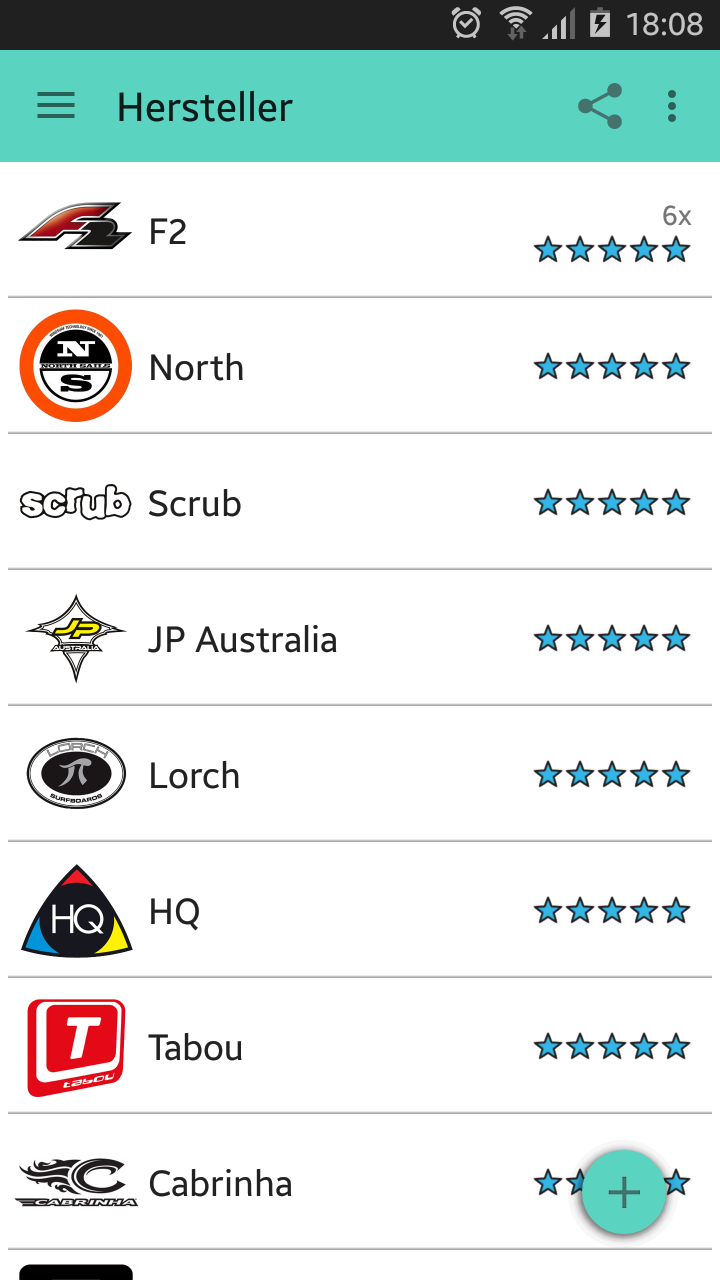Viewport: 720px width, 1280px height.
Task: Share the Hersteller list
Action: [600, 106]
